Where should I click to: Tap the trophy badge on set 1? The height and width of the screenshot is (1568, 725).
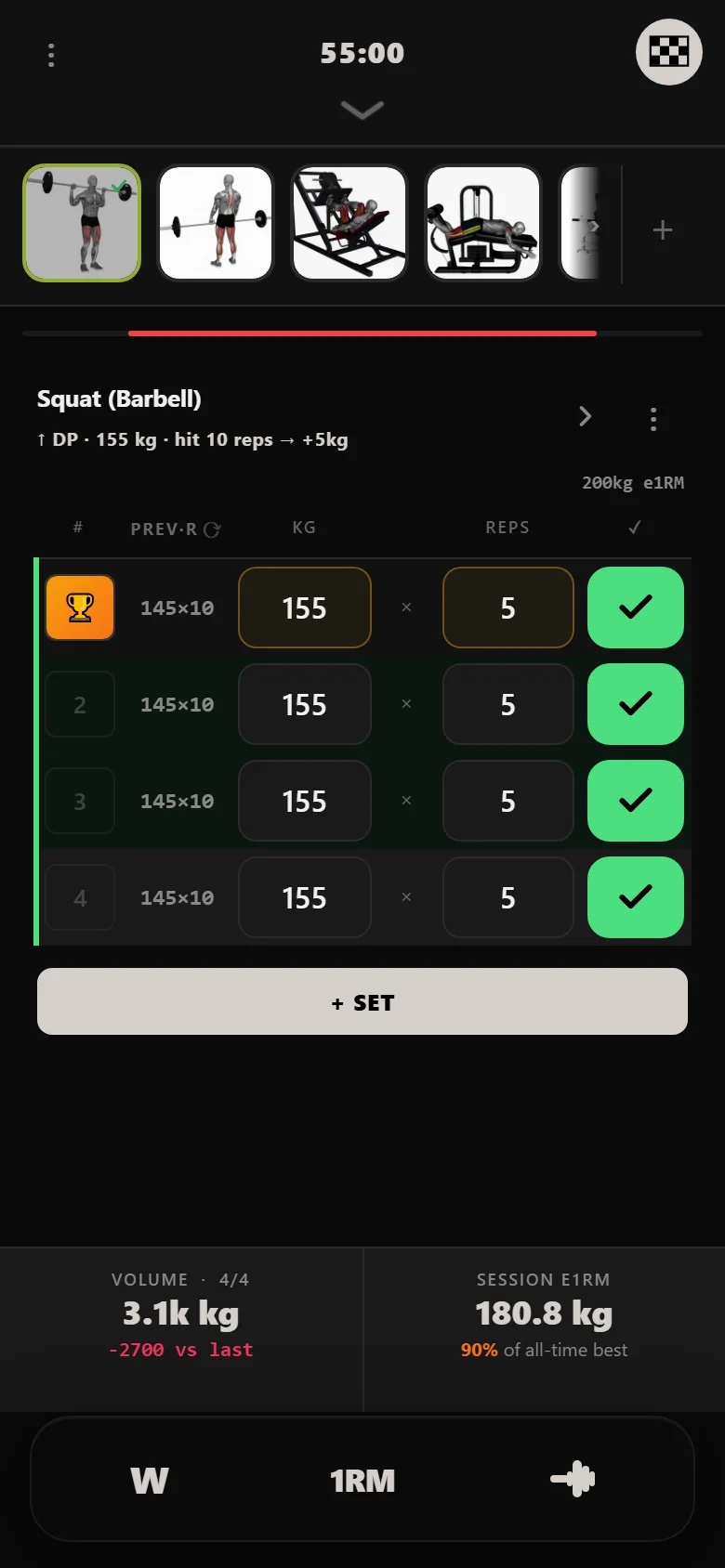pyautogui.click(x=80, y=608)
